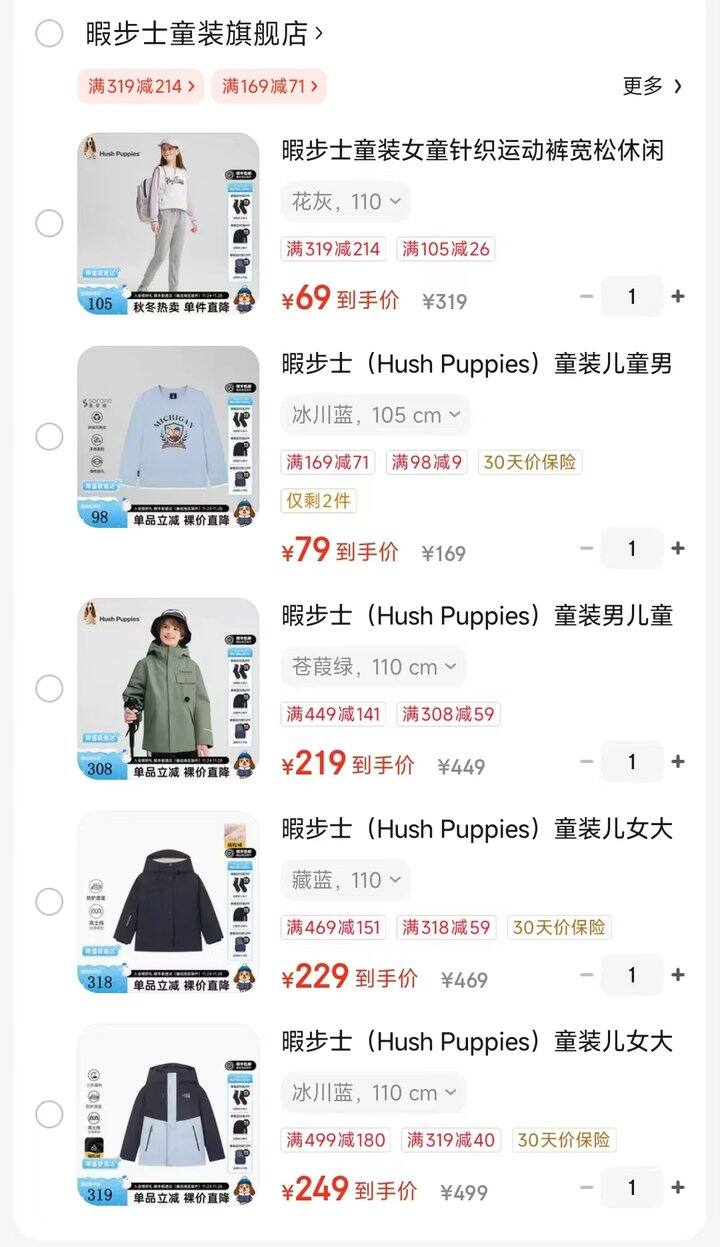Select the ¥229 藏蓝 coat item
Screen dimensions: 720x1247
coord(49,901)
